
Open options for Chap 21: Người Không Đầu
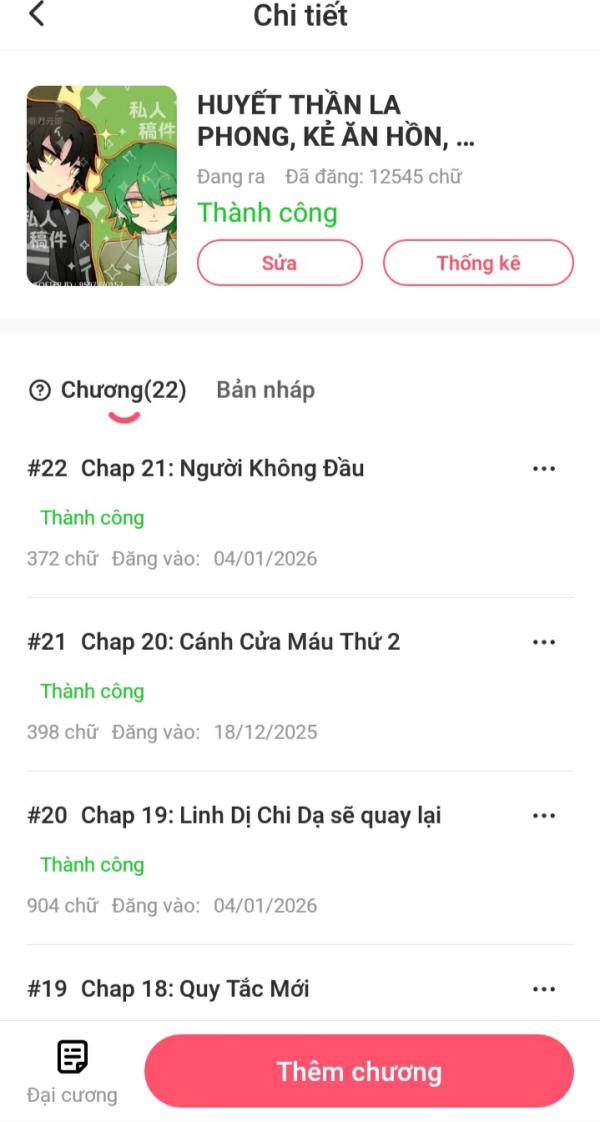click(543, 468)
